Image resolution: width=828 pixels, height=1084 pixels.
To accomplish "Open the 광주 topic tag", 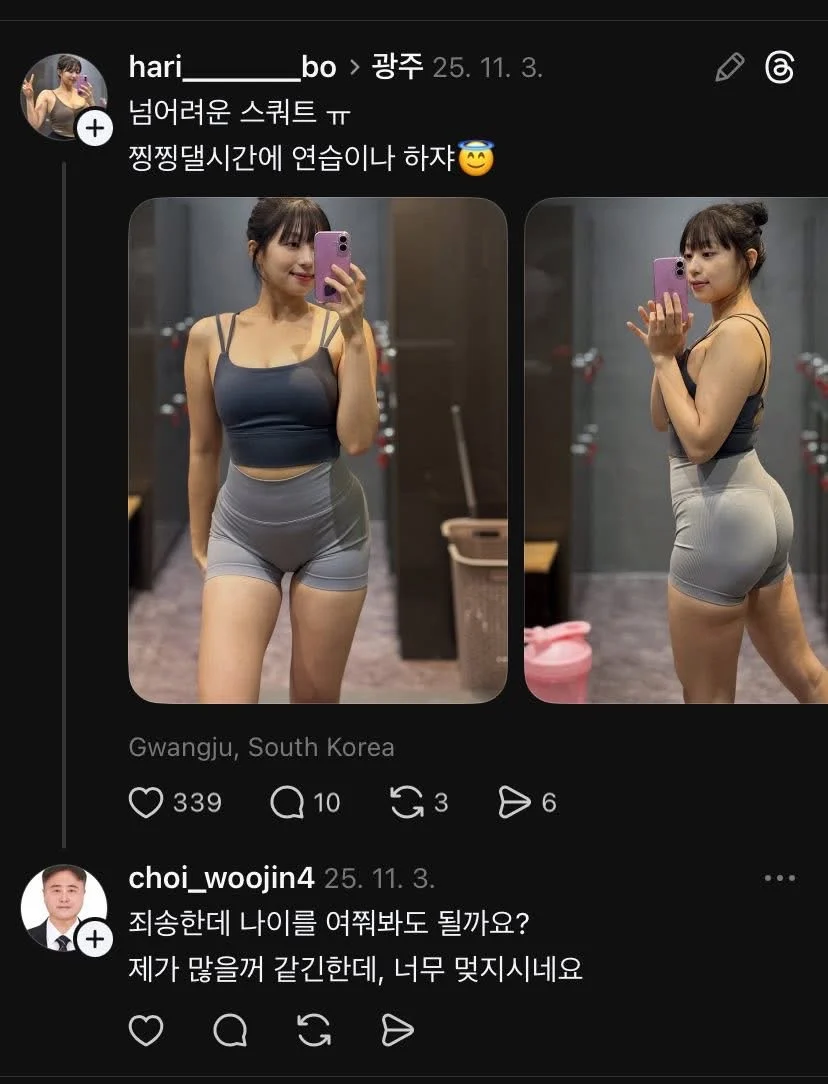I will [x=398, y=67].
